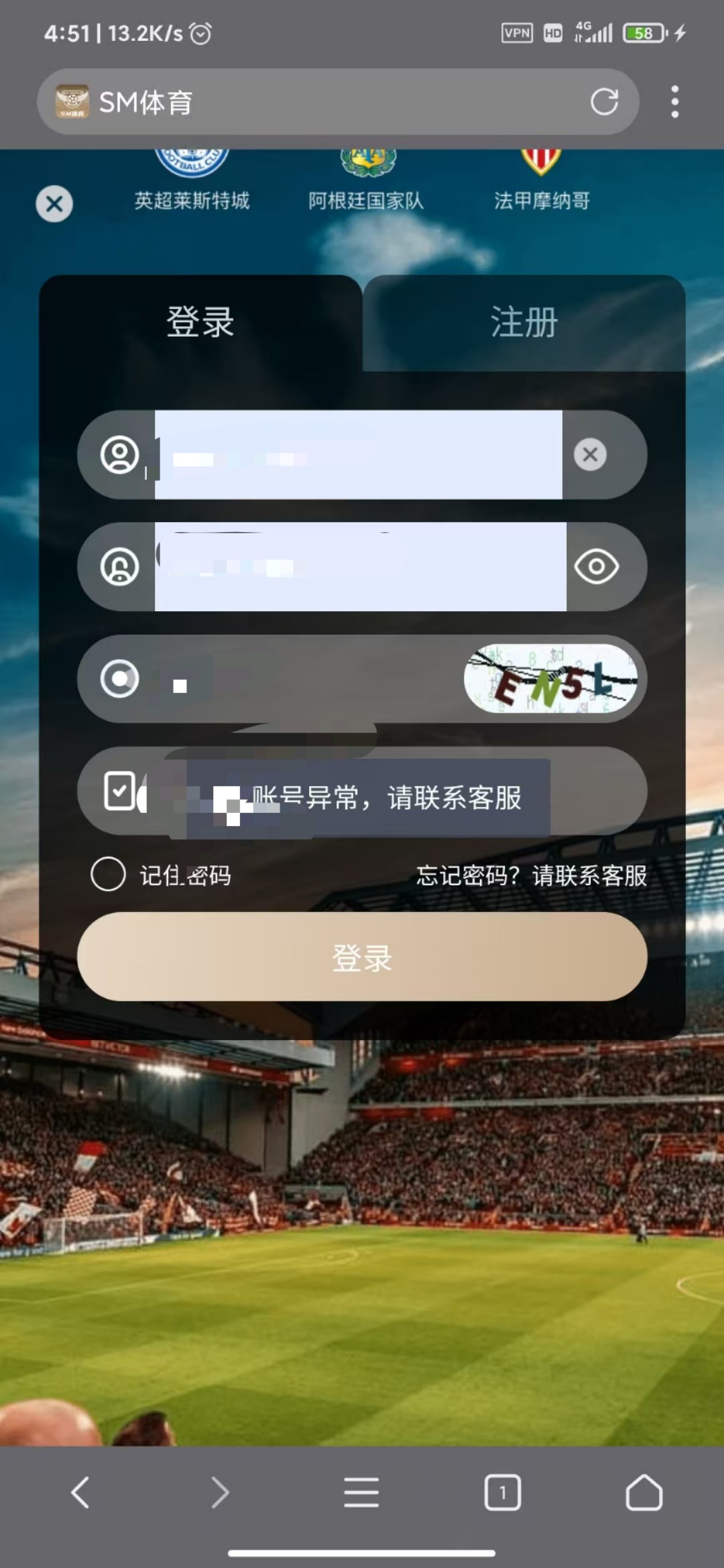Focus the username input field
Image resolution: width=724 pixels, height=1568 pixels.
point(358,455)
